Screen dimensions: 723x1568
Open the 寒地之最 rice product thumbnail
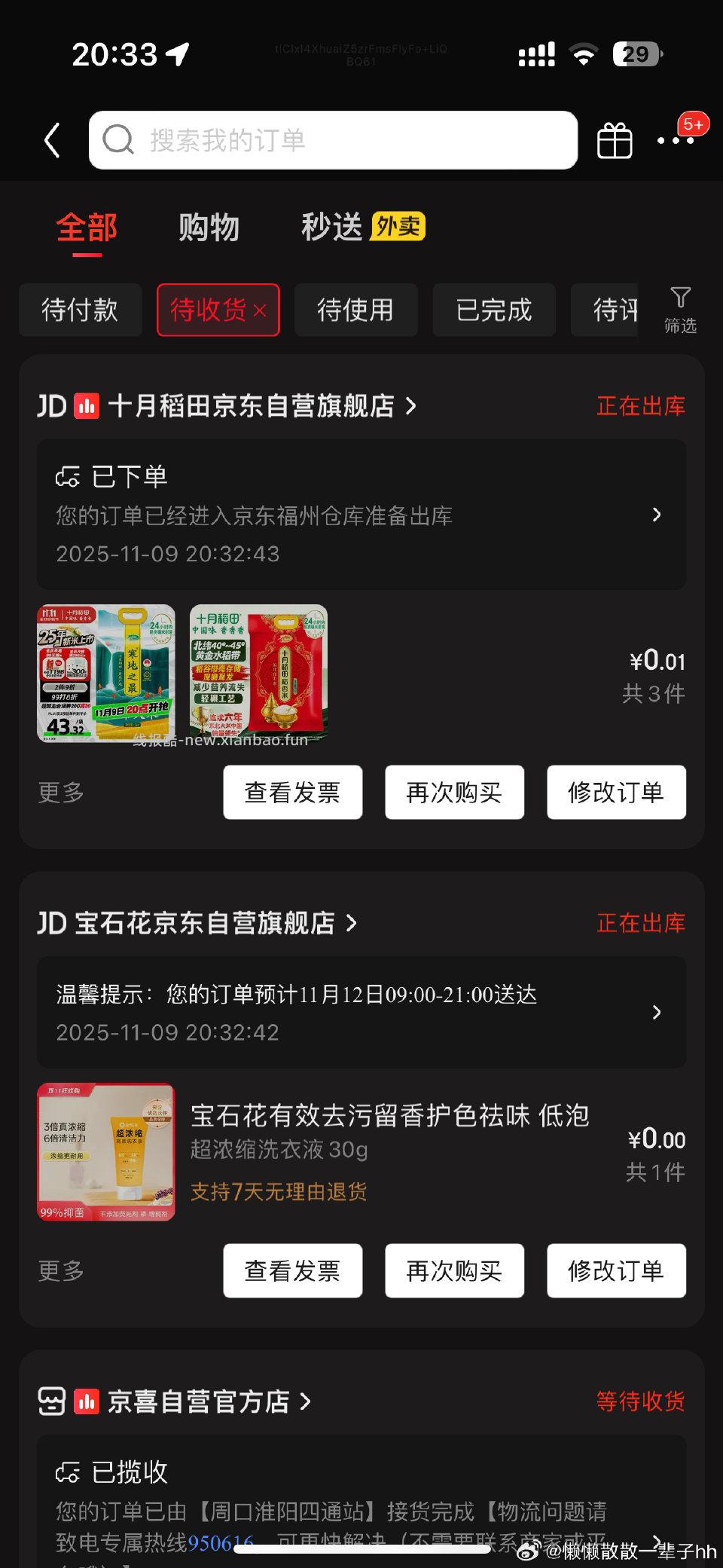[x=105, y=674]
